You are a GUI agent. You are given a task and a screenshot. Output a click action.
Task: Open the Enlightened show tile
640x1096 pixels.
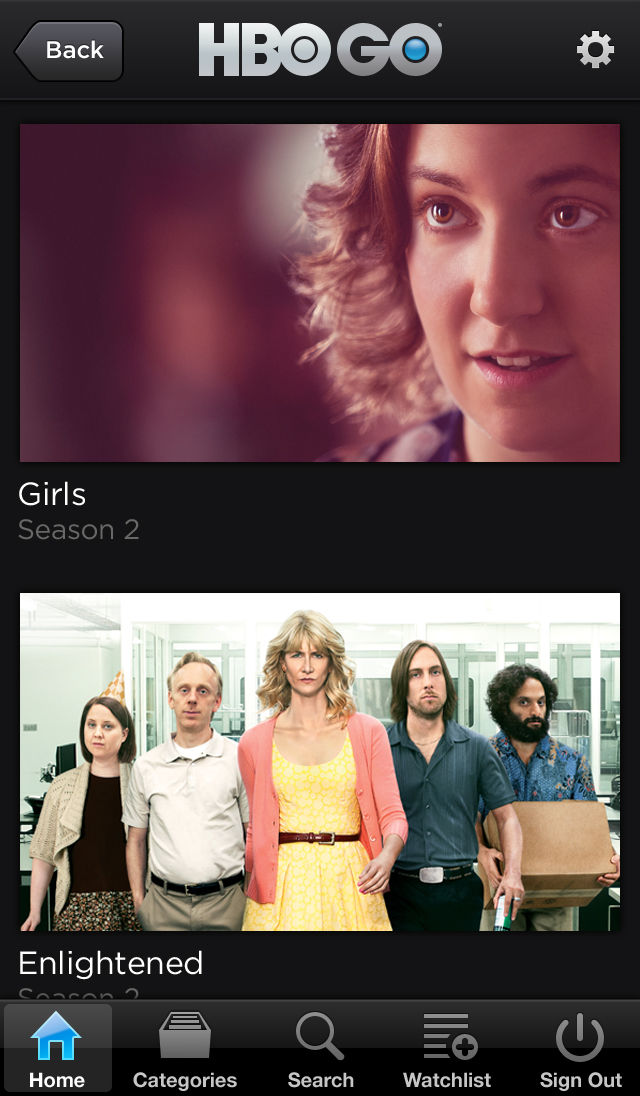pyautogui.click(x=320, y=762)
